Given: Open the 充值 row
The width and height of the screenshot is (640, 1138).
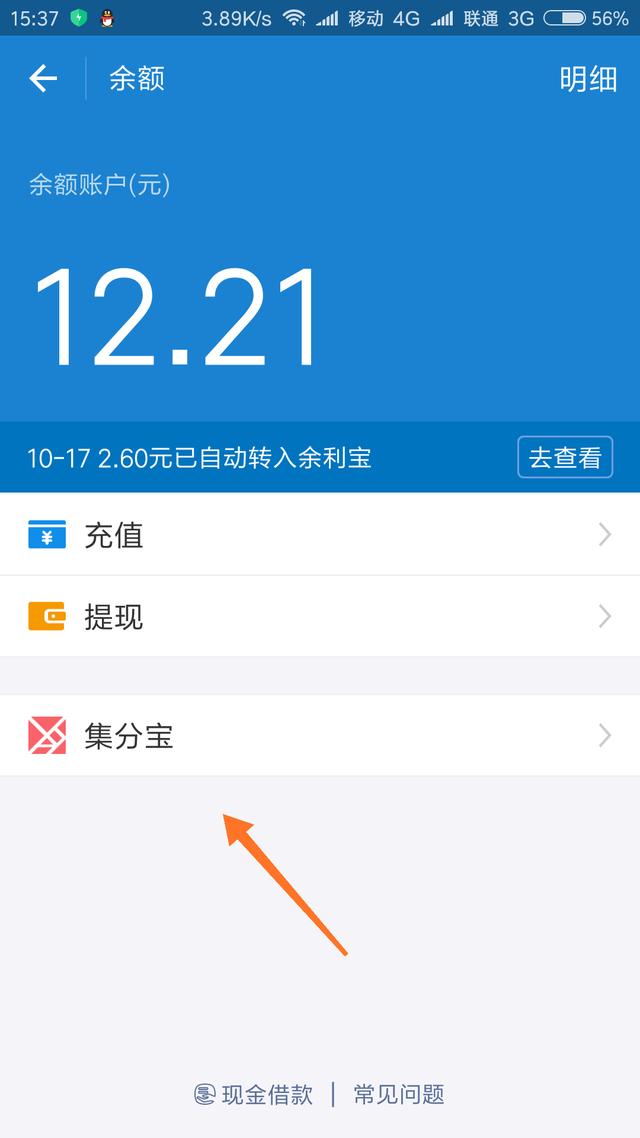Looking at the screenshot, I should pos(320,534).
